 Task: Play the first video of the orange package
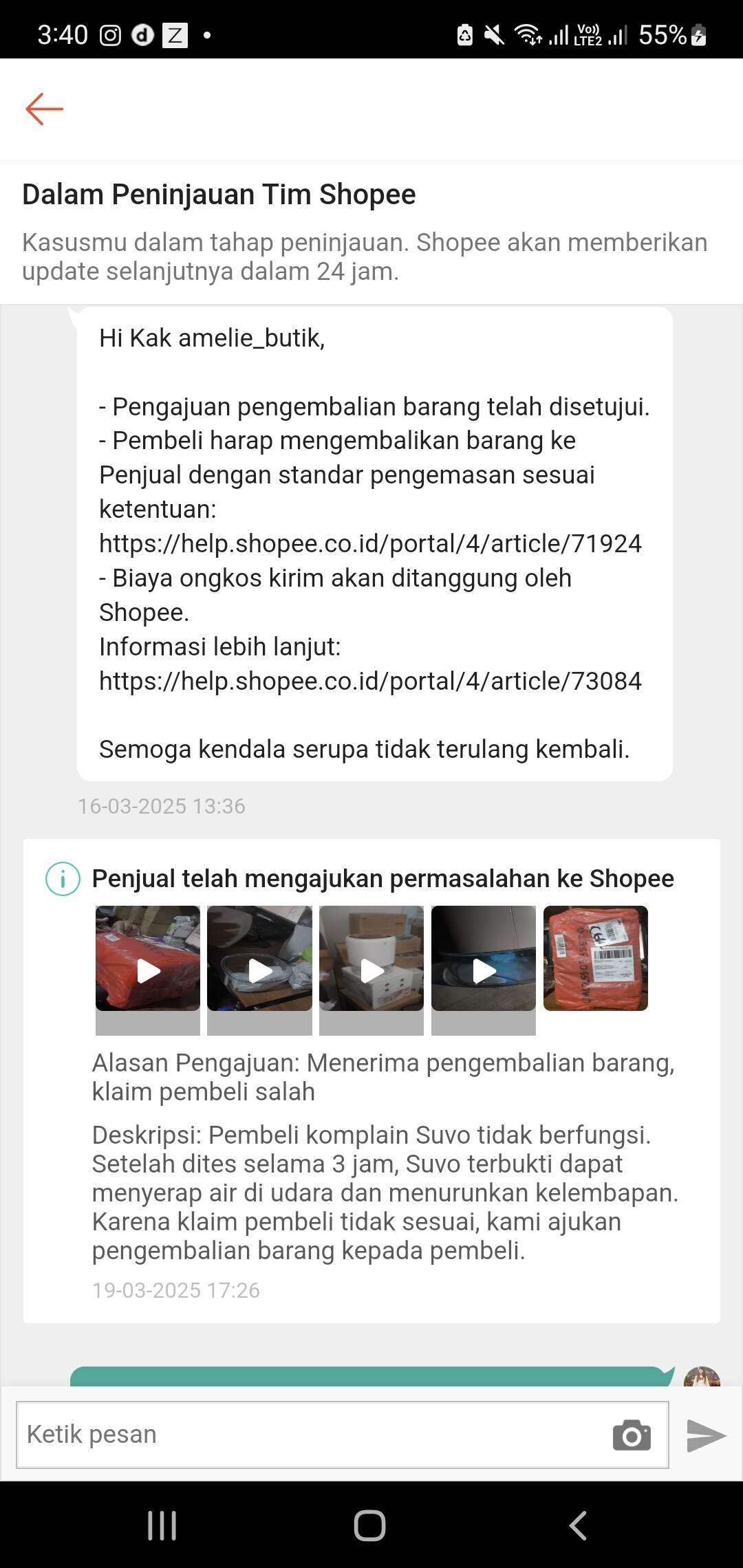148,958
